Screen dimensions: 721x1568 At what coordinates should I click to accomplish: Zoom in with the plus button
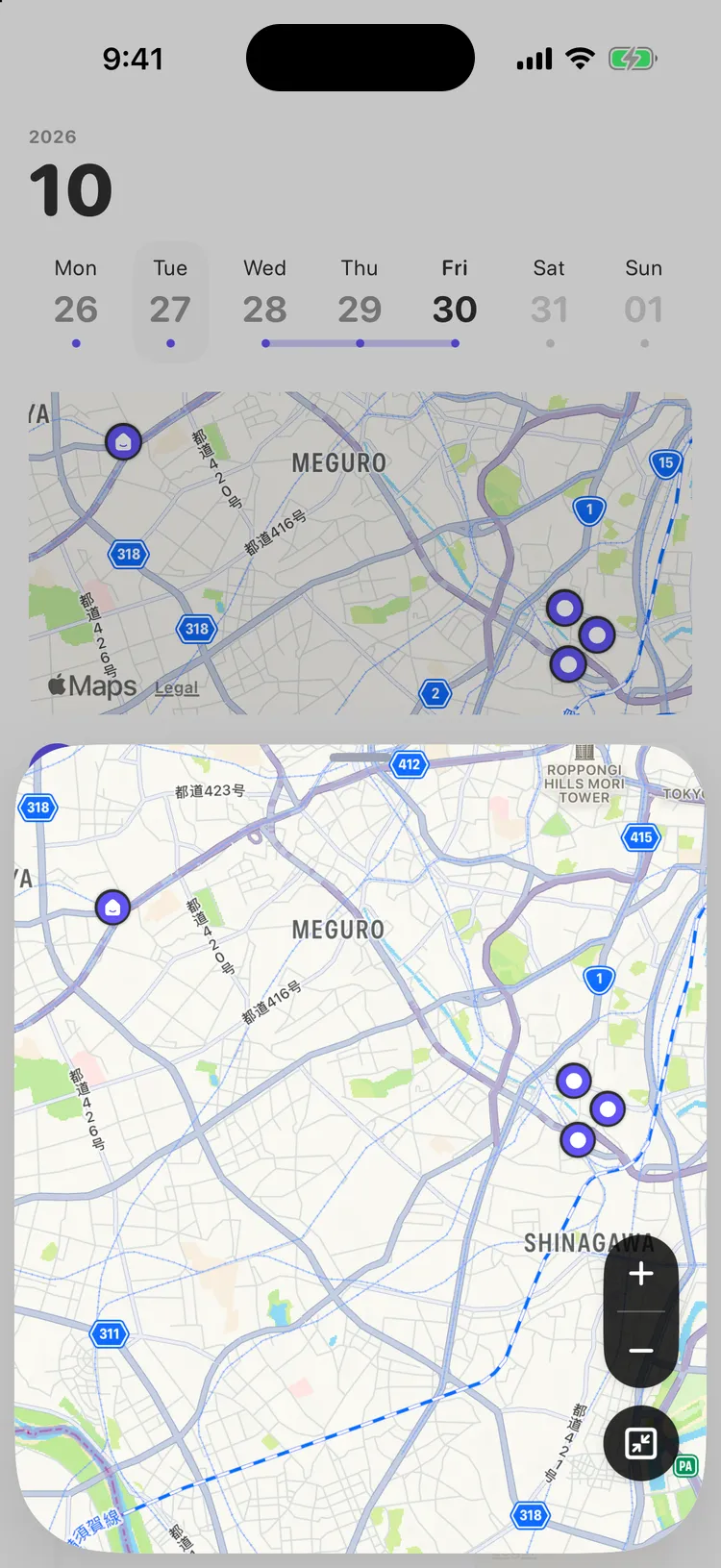641,1274
